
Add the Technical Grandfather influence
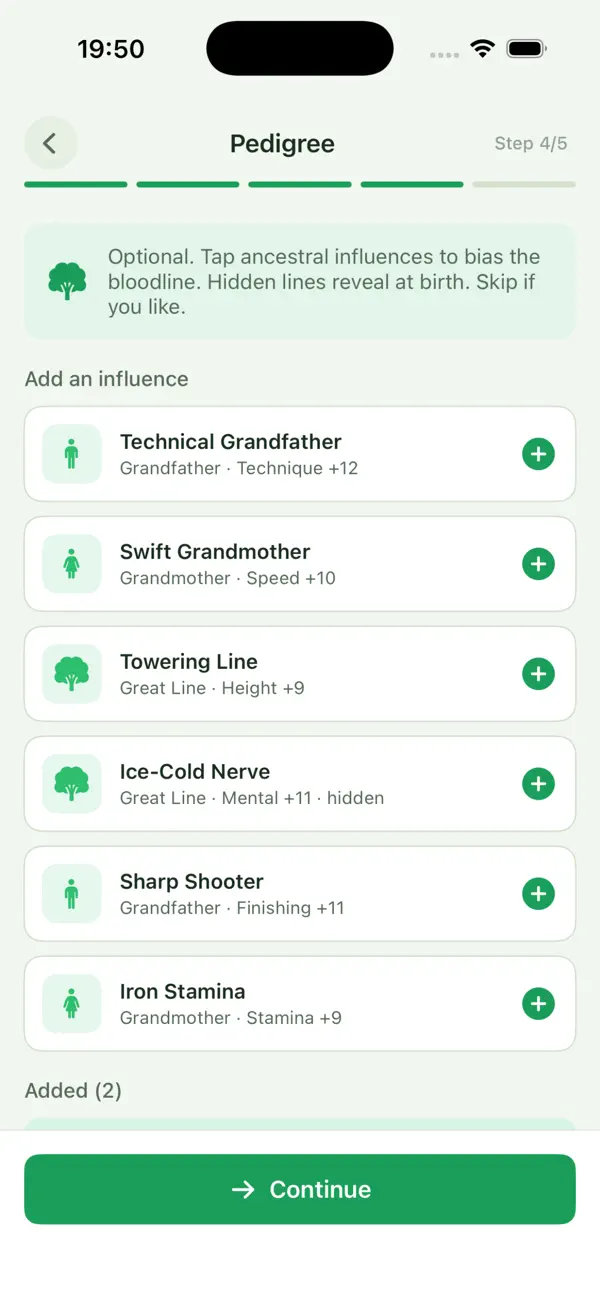click(x=538, y=454)
